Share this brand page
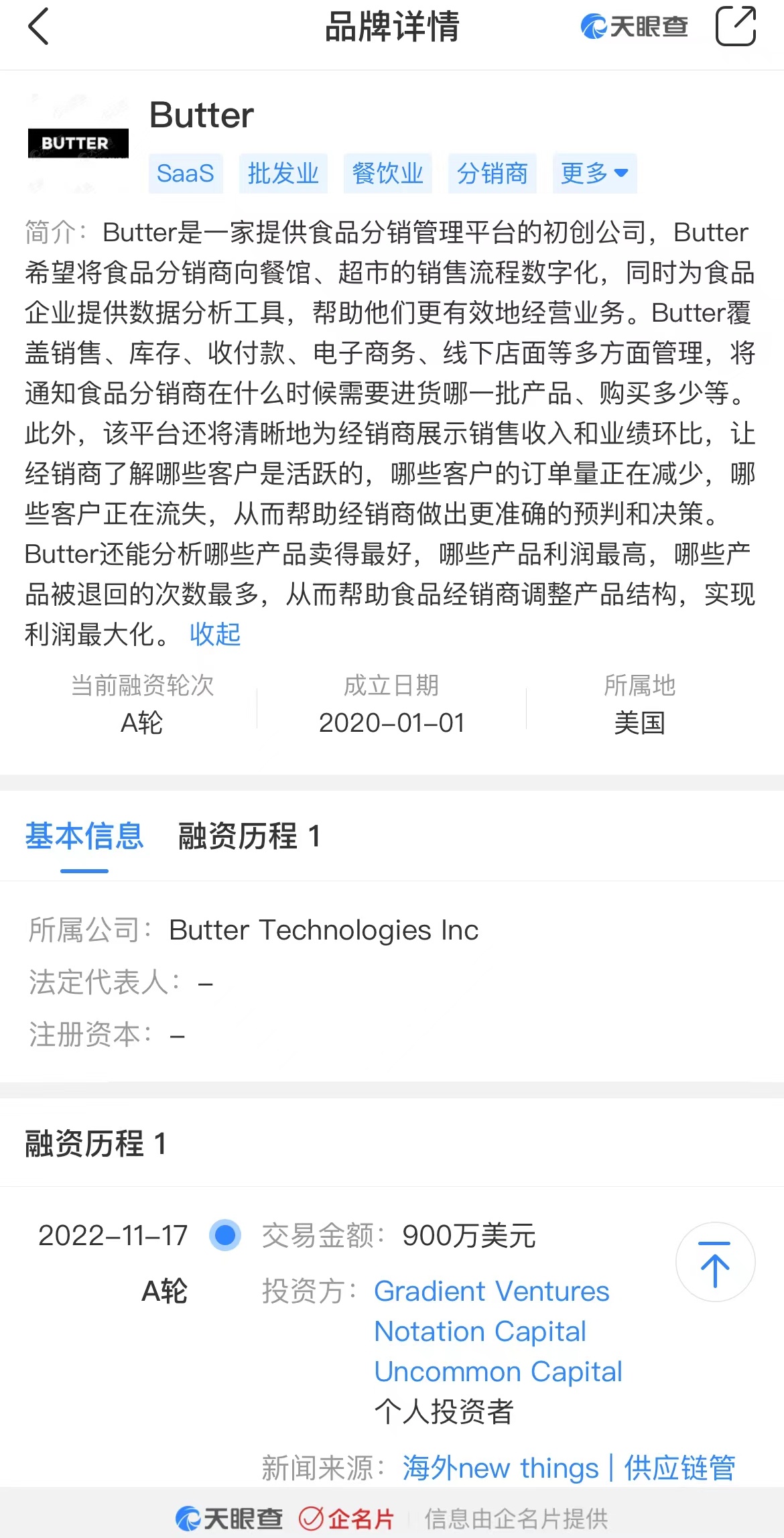This screenshot has height=1538, width=784. pyautogui.click(x=736, y=26)
